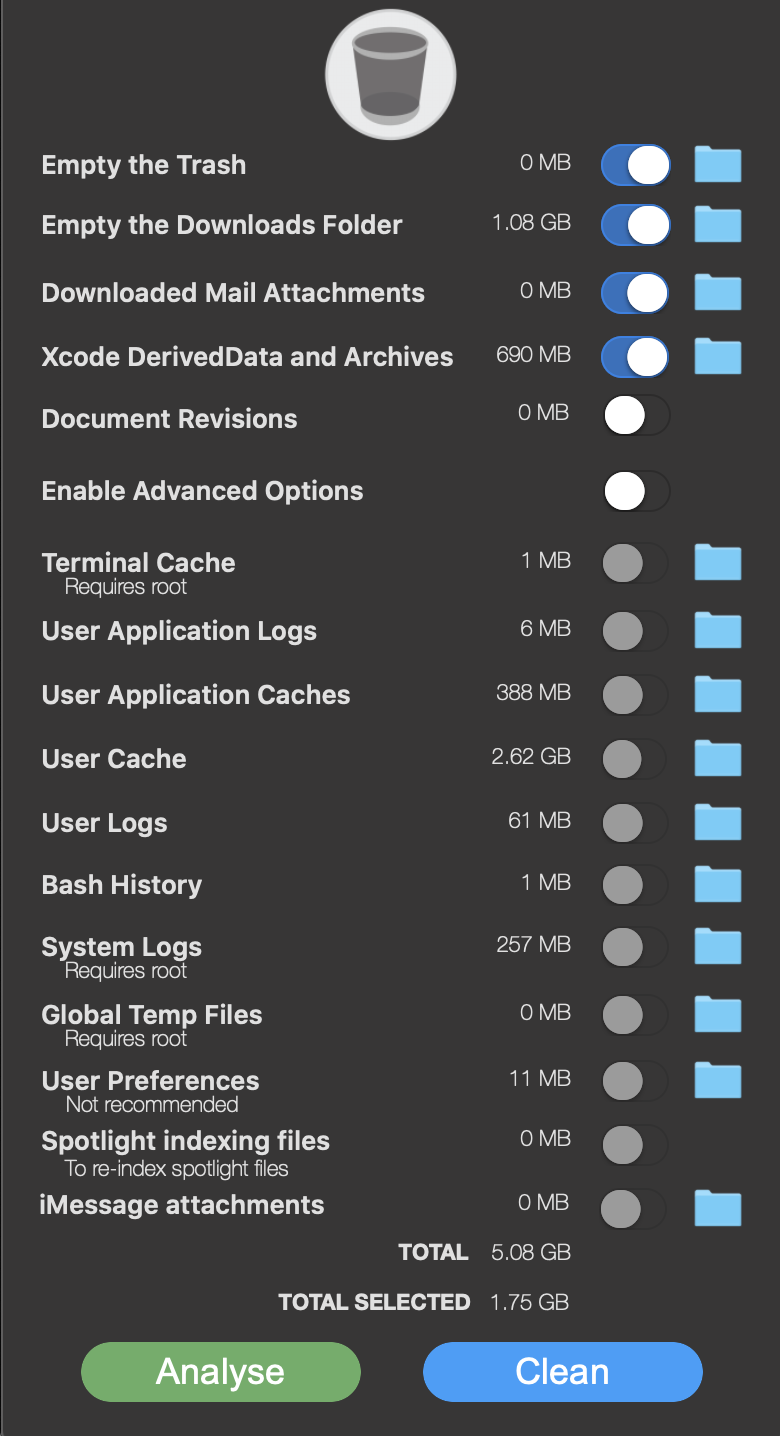Show the System Logs folder

[x=718, y=946]
